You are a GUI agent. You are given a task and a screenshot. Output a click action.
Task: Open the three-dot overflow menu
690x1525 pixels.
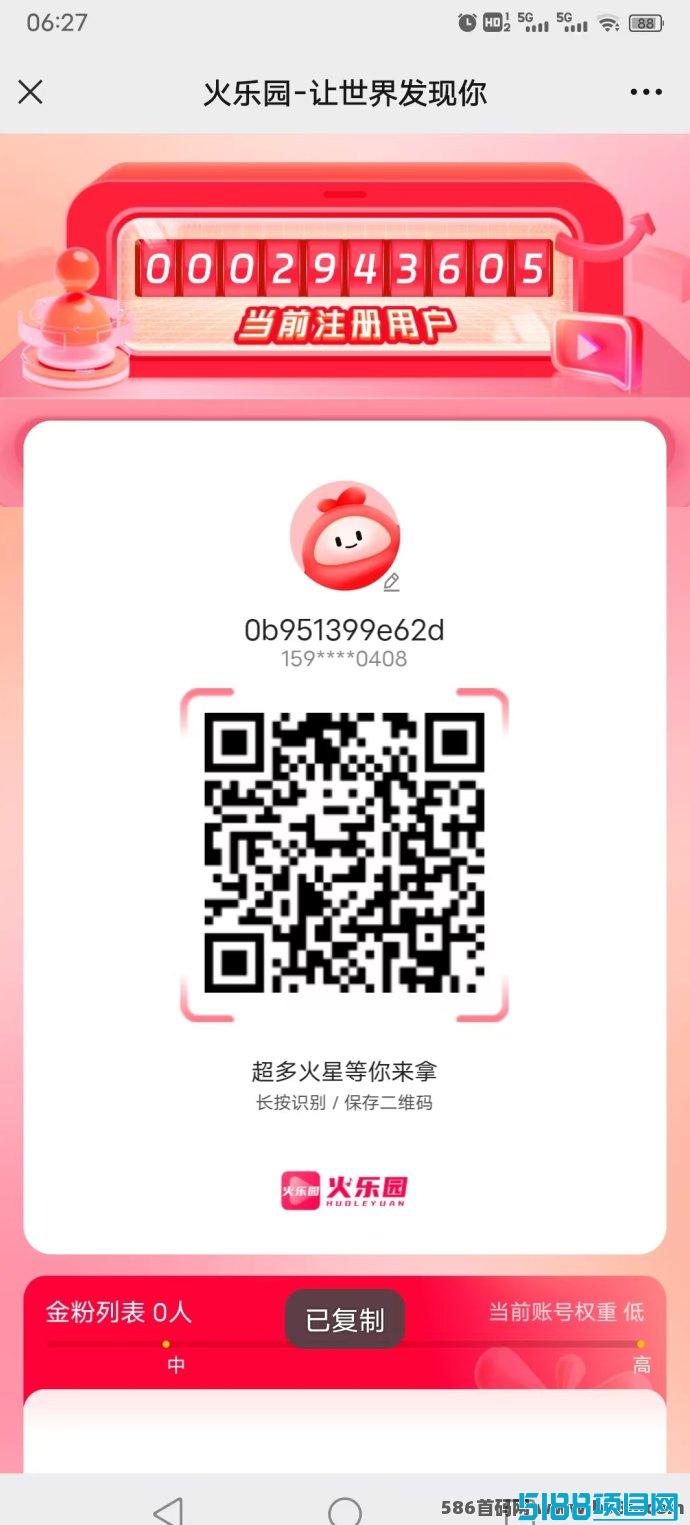646,93
